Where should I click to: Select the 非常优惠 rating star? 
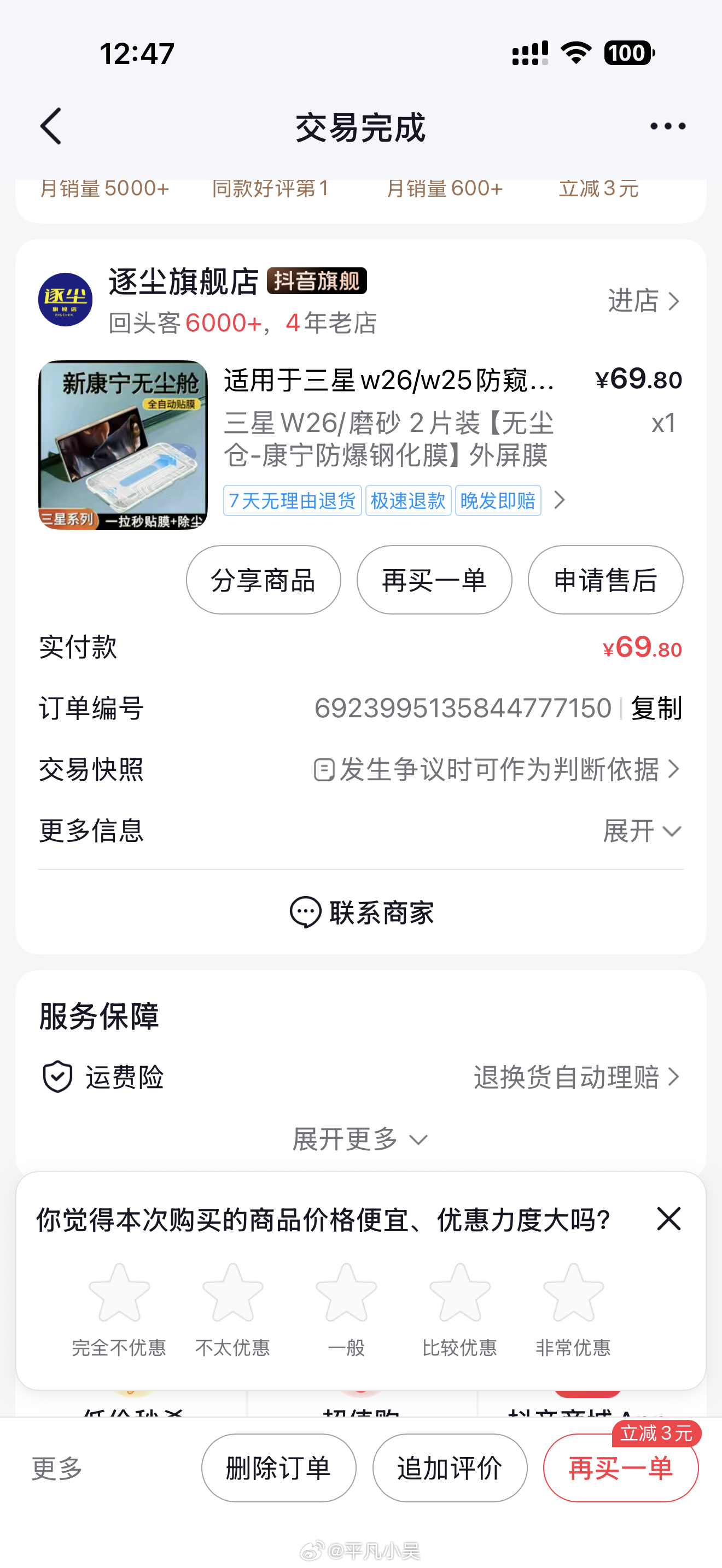(573, 1293)
